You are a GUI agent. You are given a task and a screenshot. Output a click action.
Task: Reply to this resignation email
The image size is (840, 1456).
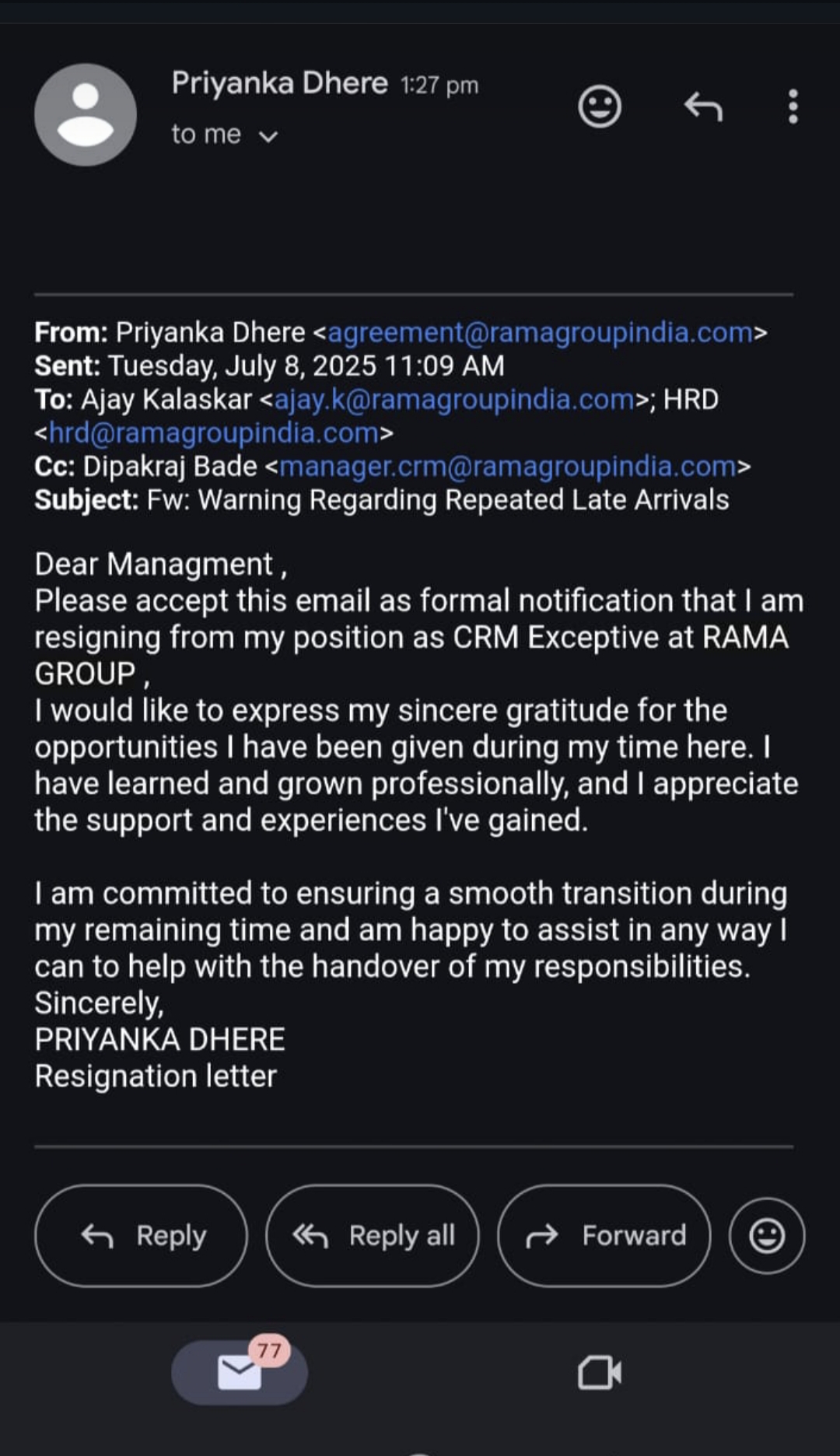tap(141, 1235)
